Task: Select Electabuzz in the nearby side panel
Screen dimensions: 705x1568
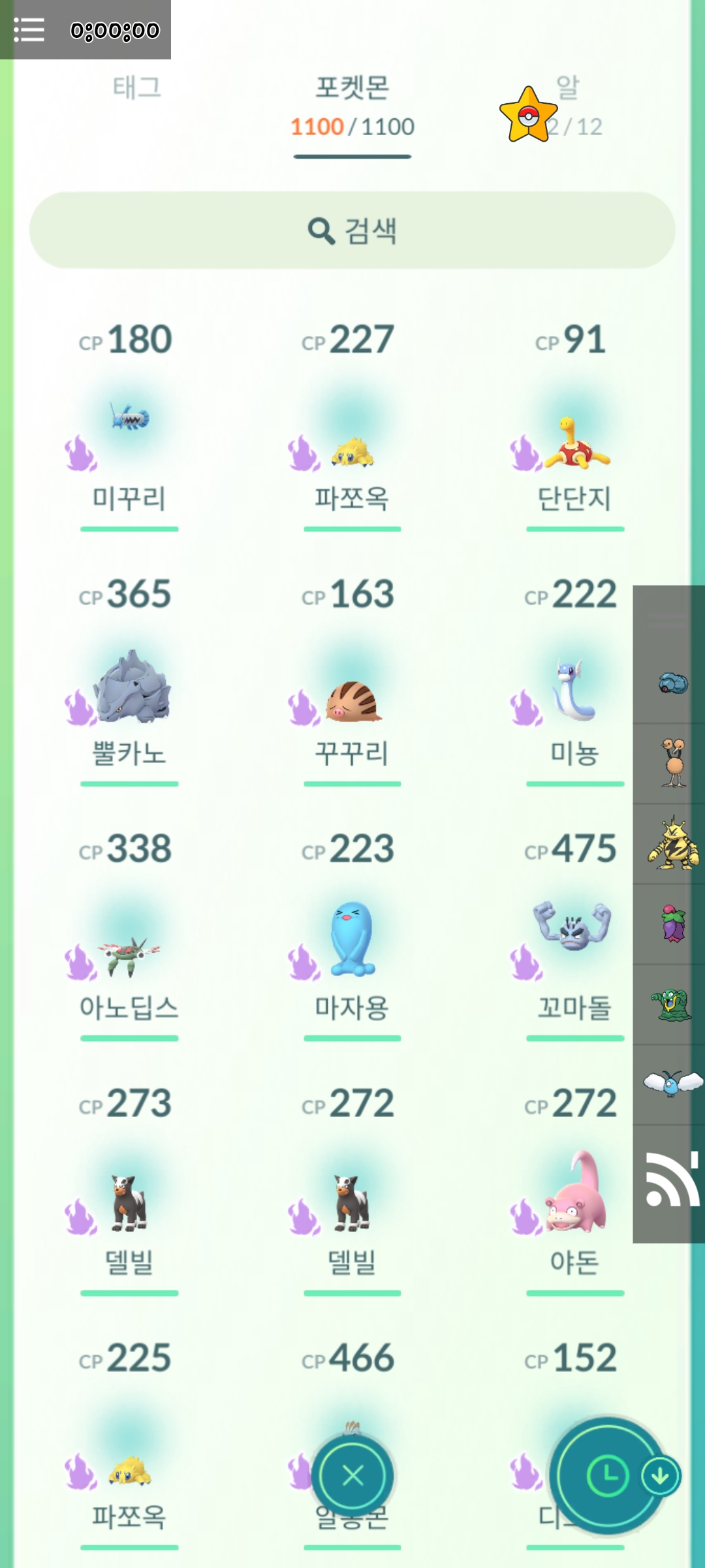Action: (672, 843)
